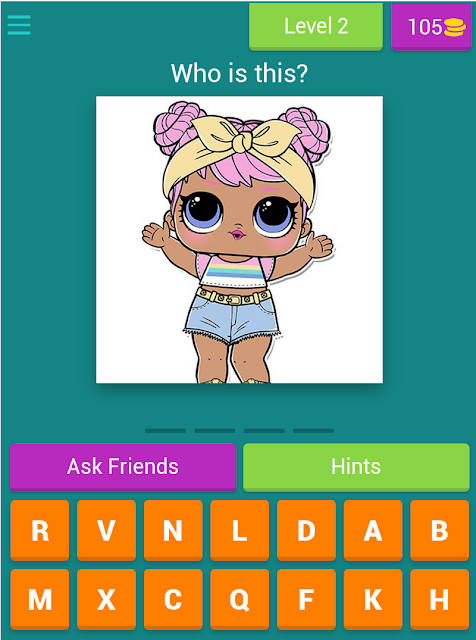Select the letter X tile
The image size is (476, 640).
pyautogui.click(x=106, y=599)
